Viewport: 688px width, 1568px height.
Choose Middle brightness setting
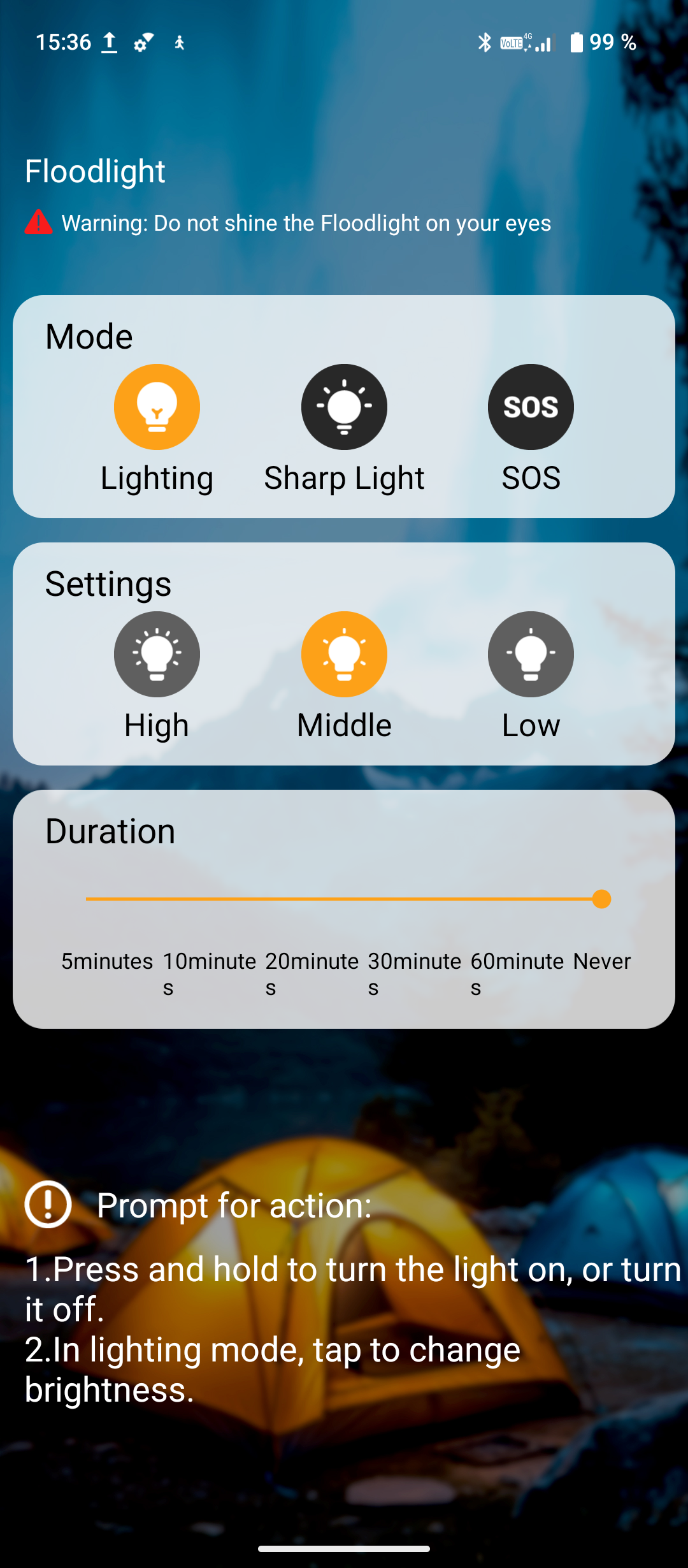(344, 654)
